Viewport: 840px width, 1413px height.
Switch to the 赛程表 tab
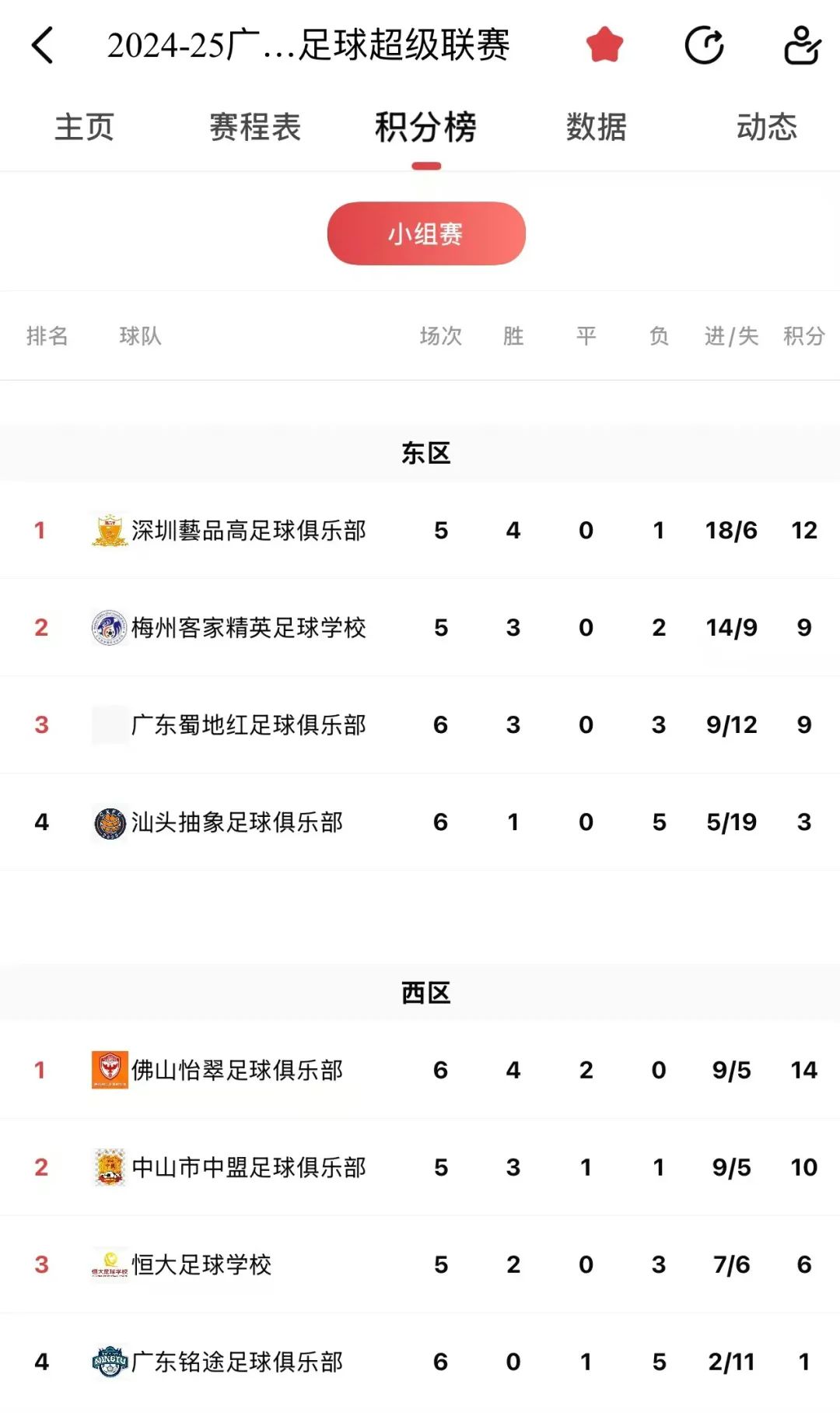click(255, 128)
